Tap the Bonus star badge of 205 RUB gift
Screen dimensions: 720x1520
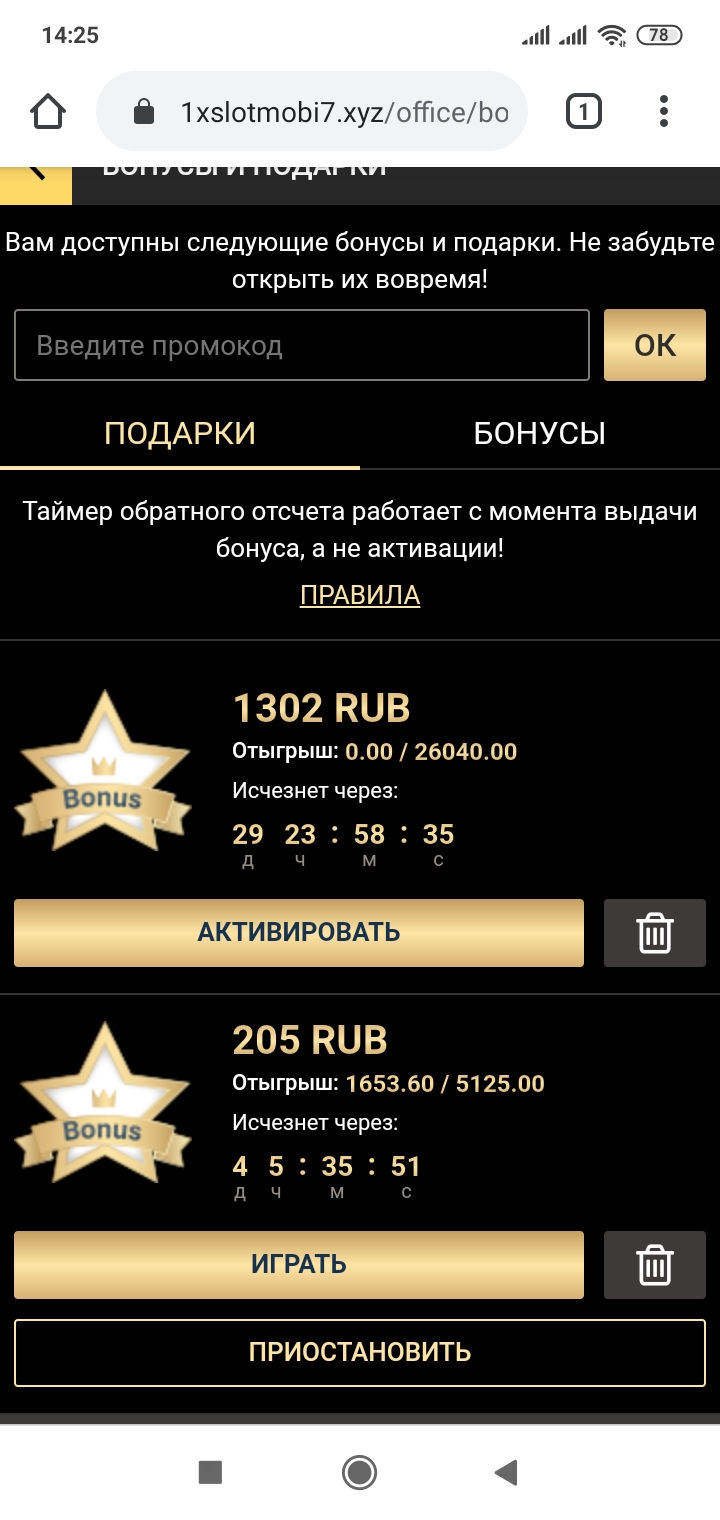click(x=105, y=1100)
